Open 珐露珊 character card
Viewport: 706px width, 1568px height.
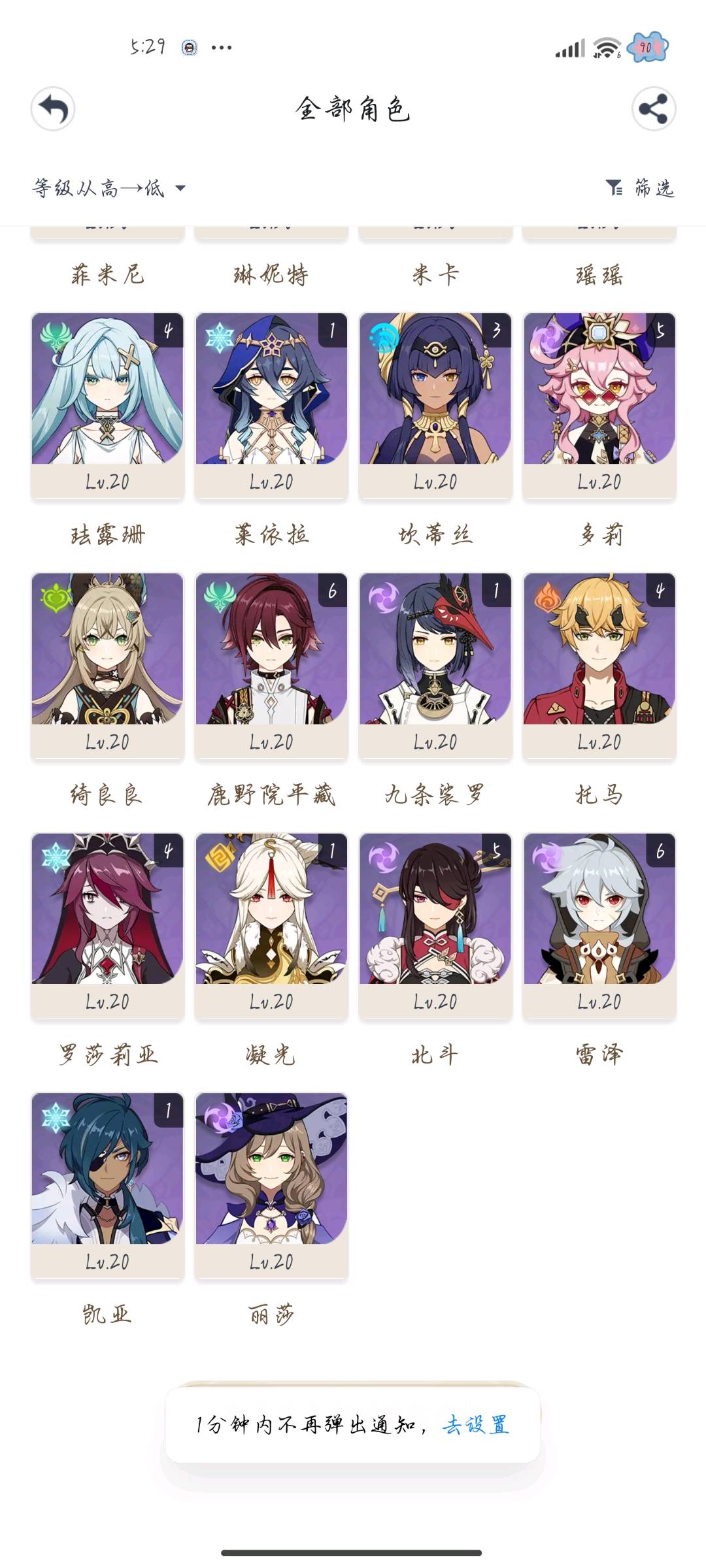click(108, 405)
